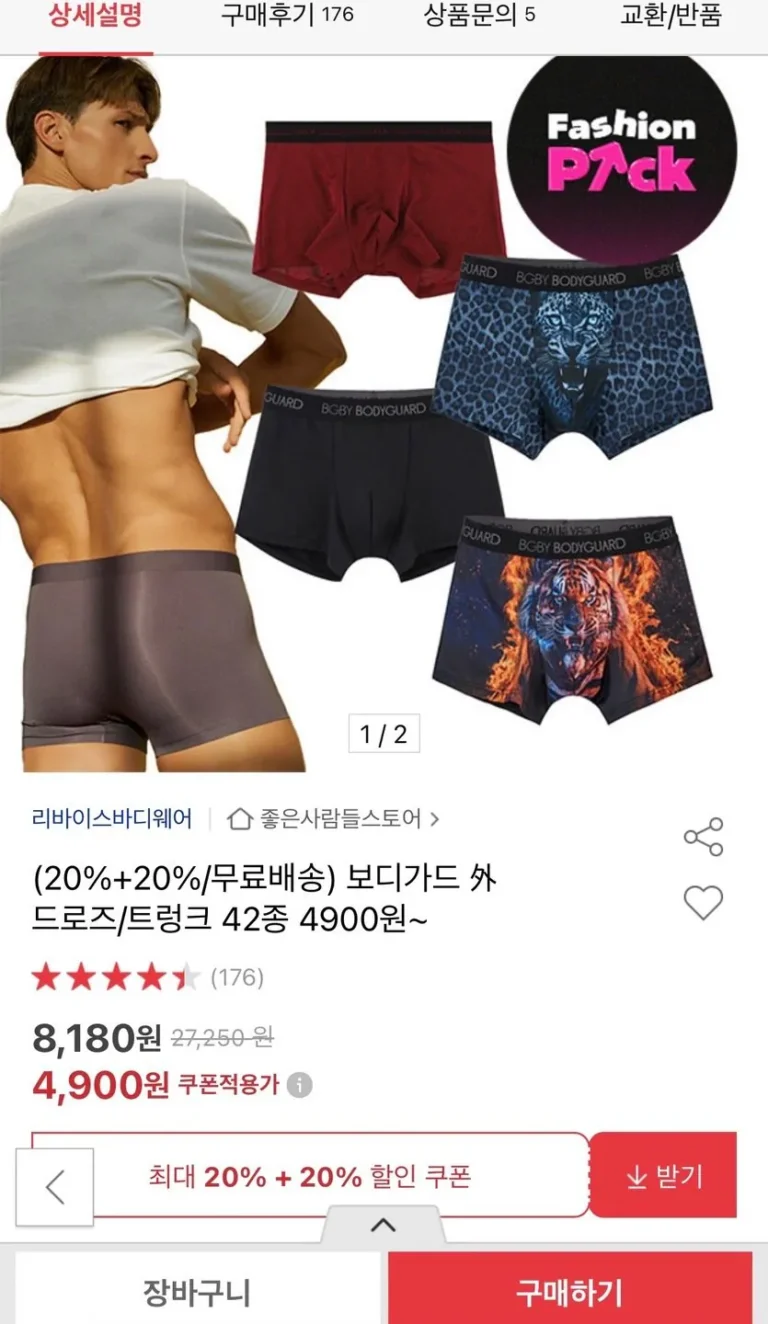Add product to wishlist with heart
The width and height of the screenshot is (768, 1324).
703,903
